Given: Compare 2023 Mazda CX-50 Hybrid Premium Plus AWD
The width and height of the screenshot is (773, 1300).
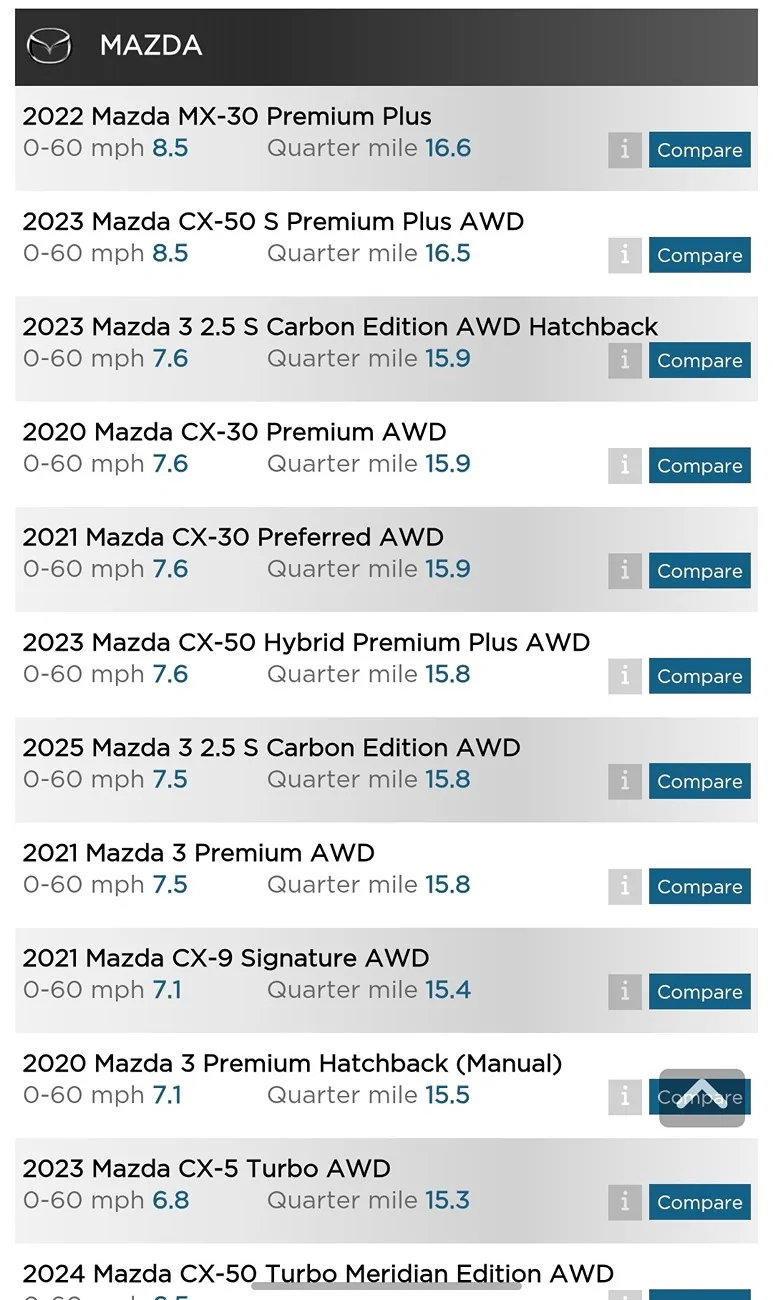Looking at the screenshot, I should pos(699,676).
